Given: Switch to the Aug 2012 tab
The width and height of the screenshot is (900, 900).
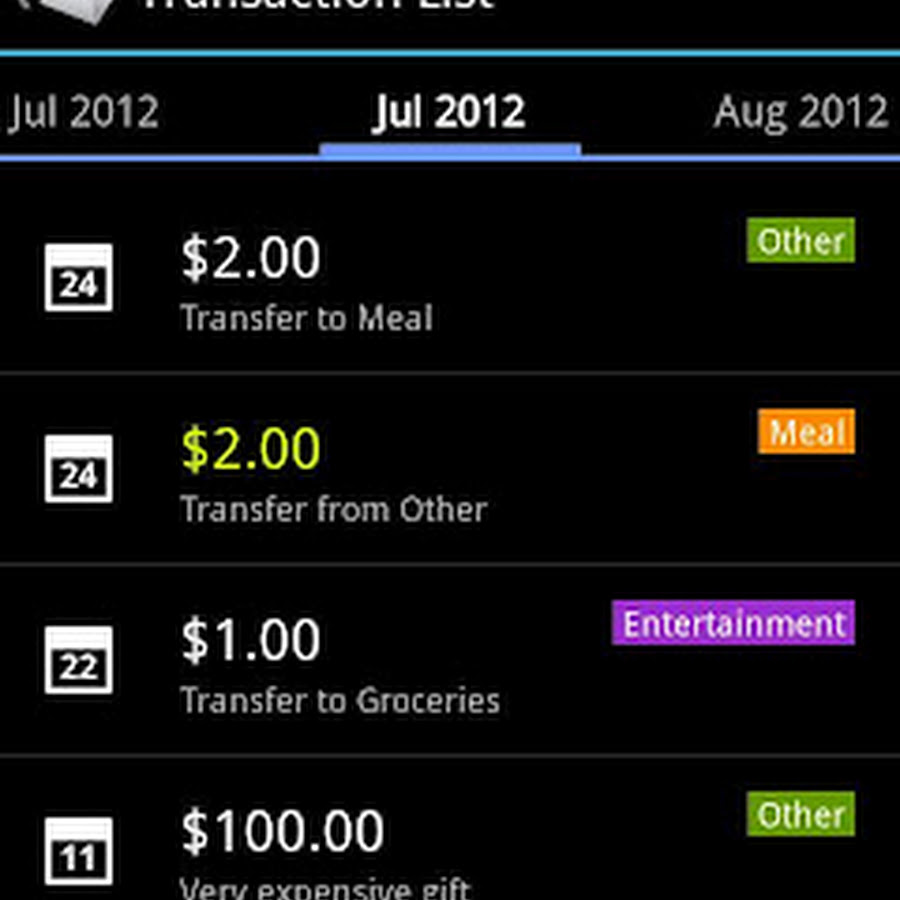Looking at the screenshot, I should 800,112.
